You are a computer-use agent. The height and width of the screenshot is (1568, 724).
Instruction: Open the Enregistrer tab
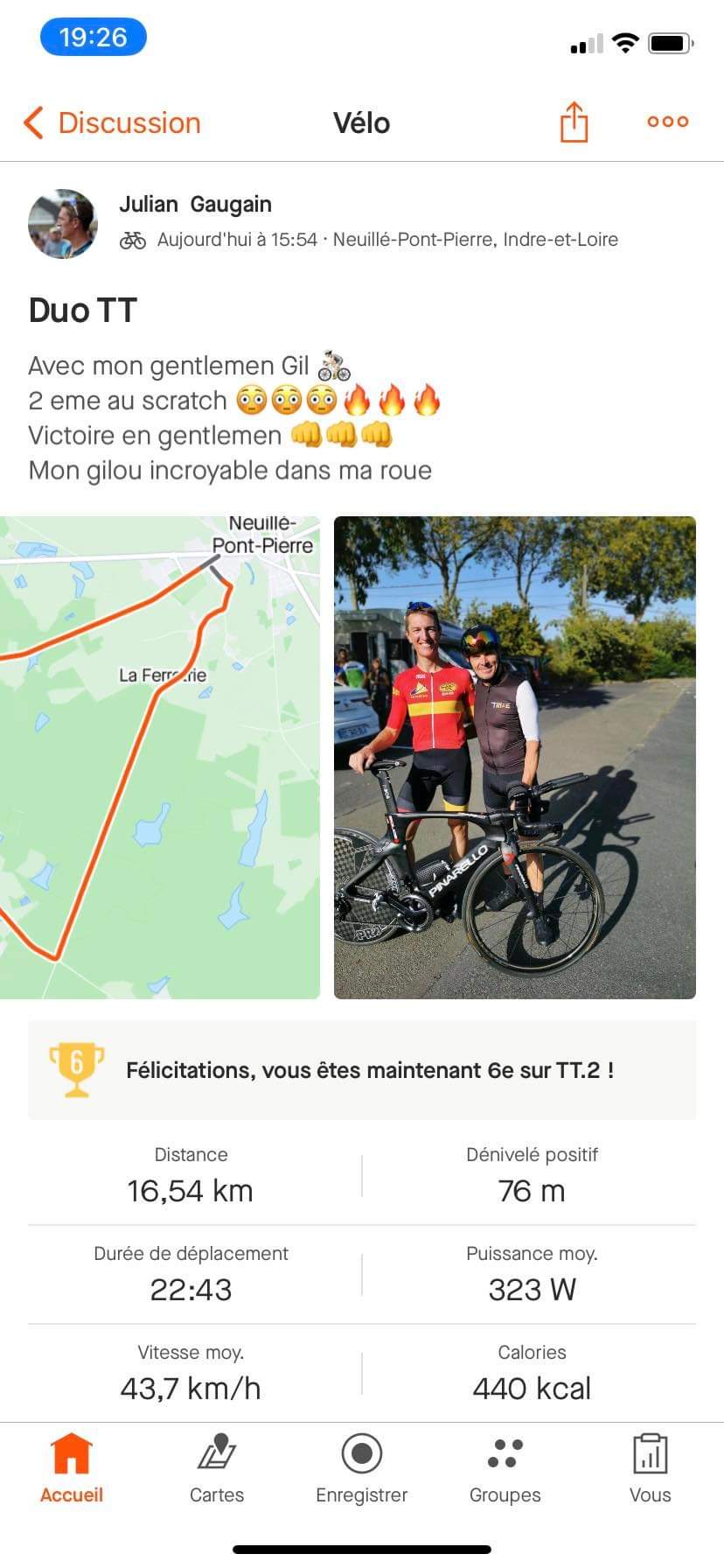(x=362, y=1469)
